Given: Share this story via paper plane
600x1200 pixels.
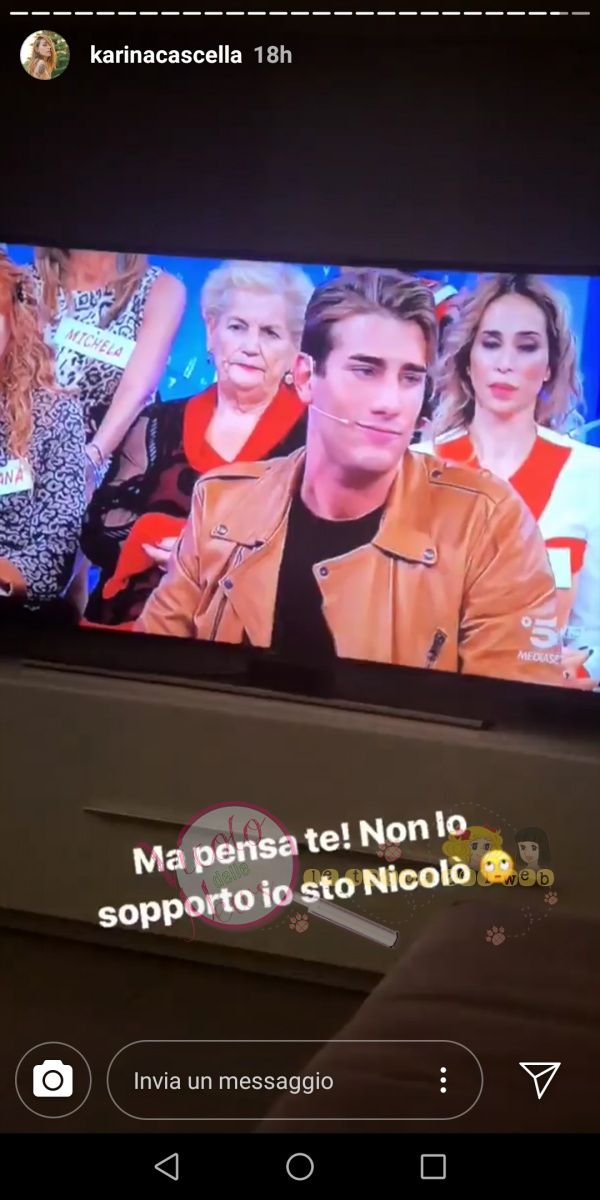Looking at the screenshot, I should tap(539, 1079).
